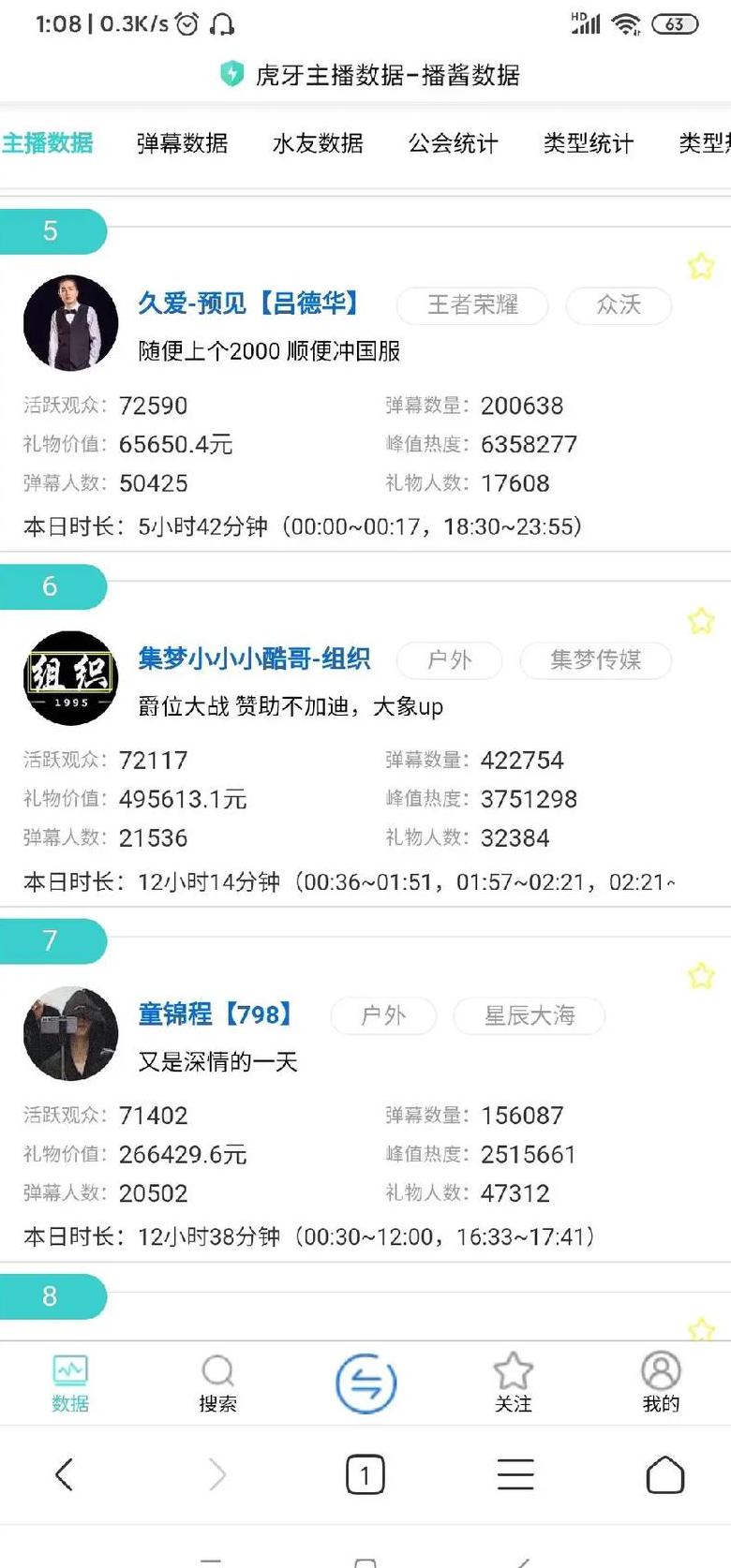Screen dimensions: 731x1568
Task: Star the 童锦程【798】 streamer
Action: [x=700, y=976]
